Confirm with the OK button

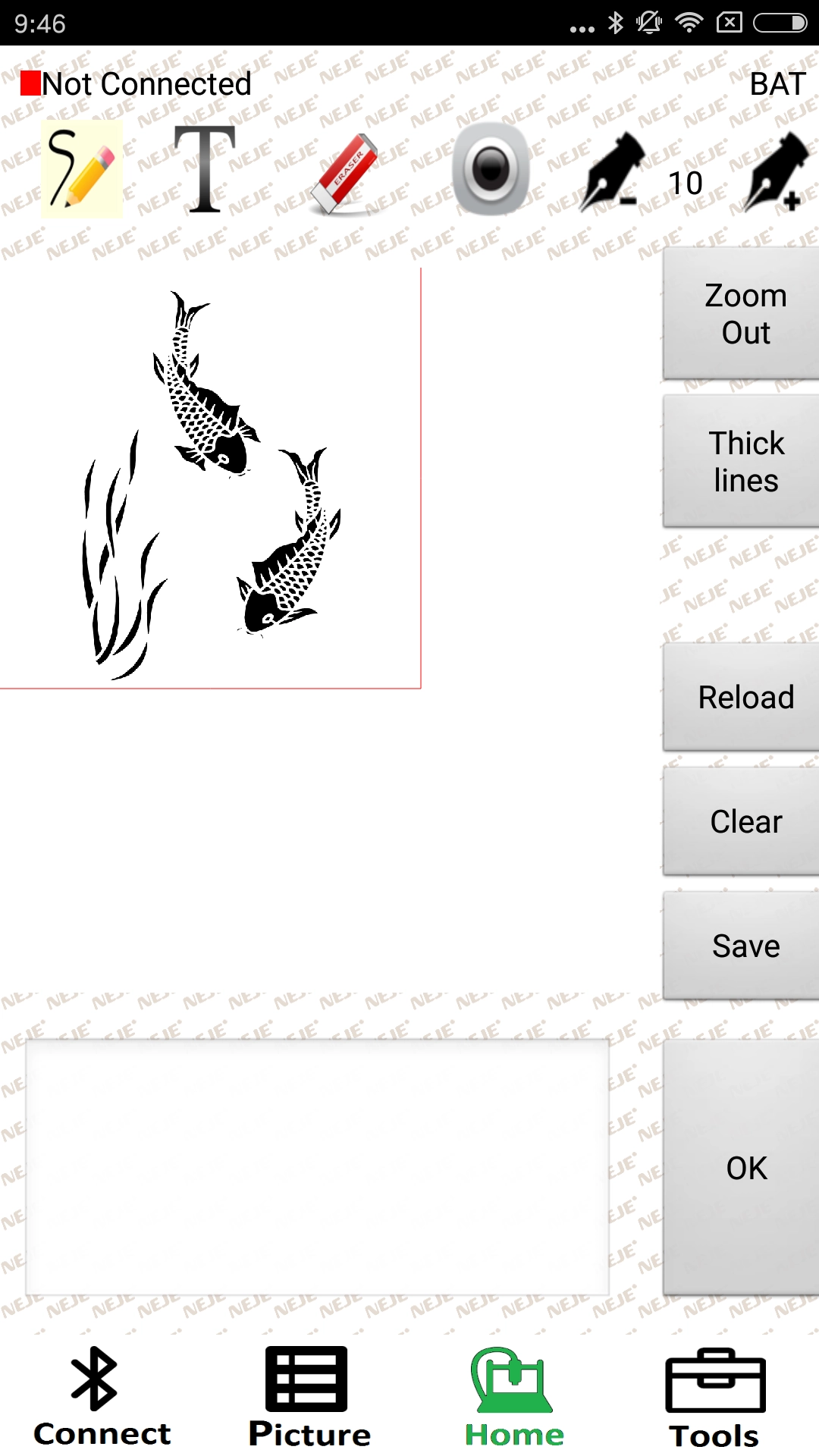745,1168
